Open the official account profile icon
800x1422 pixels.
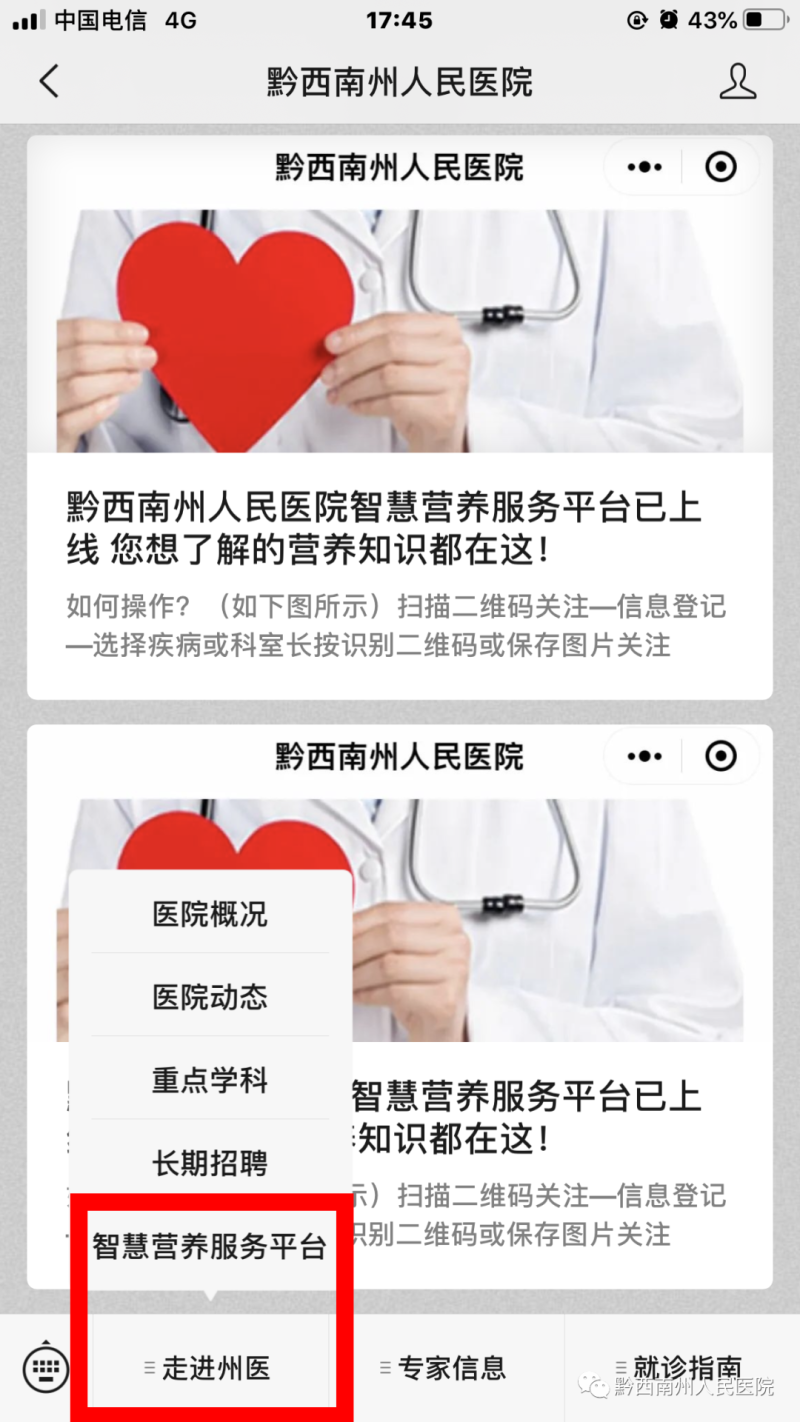click(738, 82)
